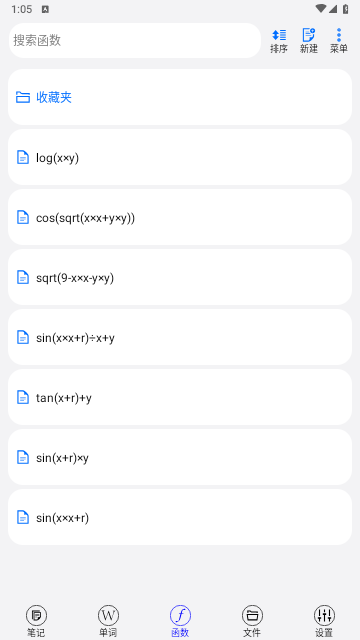This screenshot has width=360, height=640.
Task: Select the sin(x×x+r) function
Action: [x=180, y=517]
